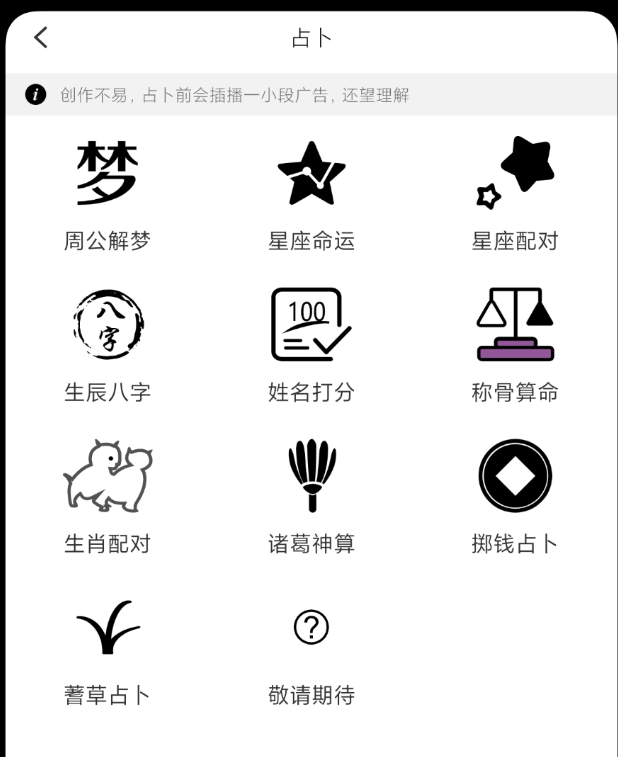618x757 pixels.
Task: Open 蓍草占卜 yarrow divination
Action: pyautogui.click(x=107, y=650)
